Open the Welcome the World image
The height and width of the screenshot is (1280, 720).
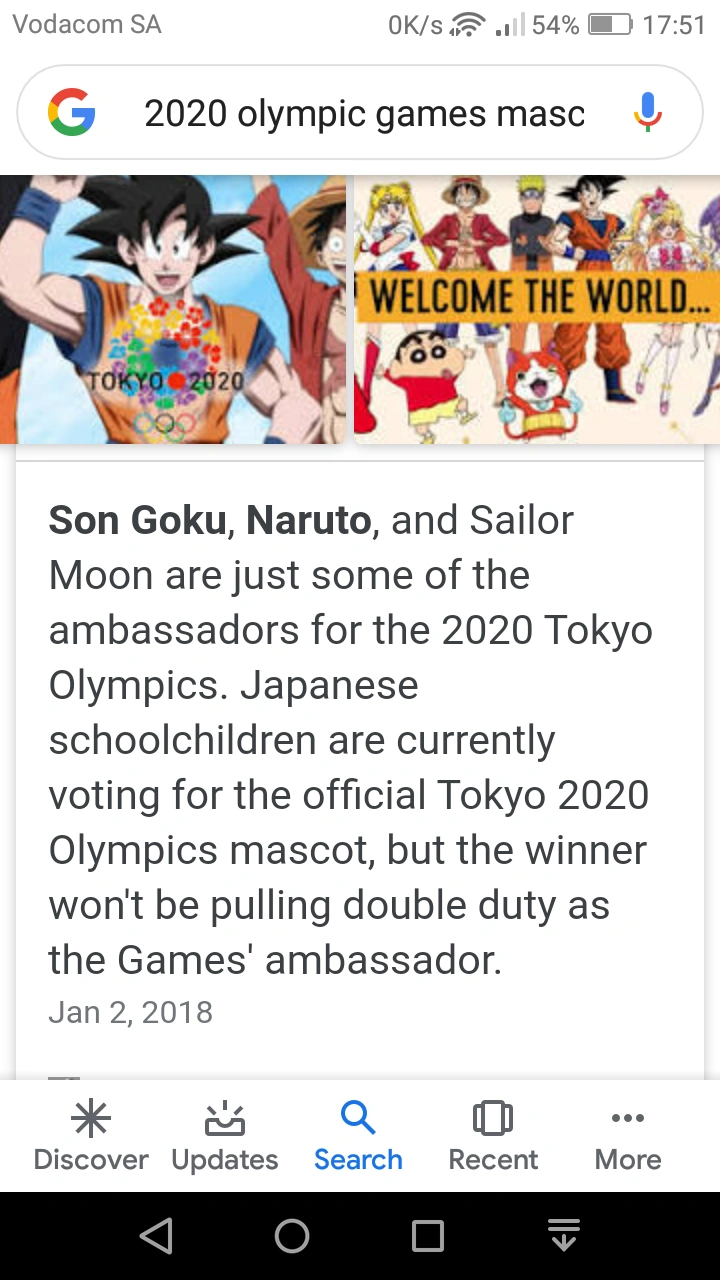click(x=537, y=309)
